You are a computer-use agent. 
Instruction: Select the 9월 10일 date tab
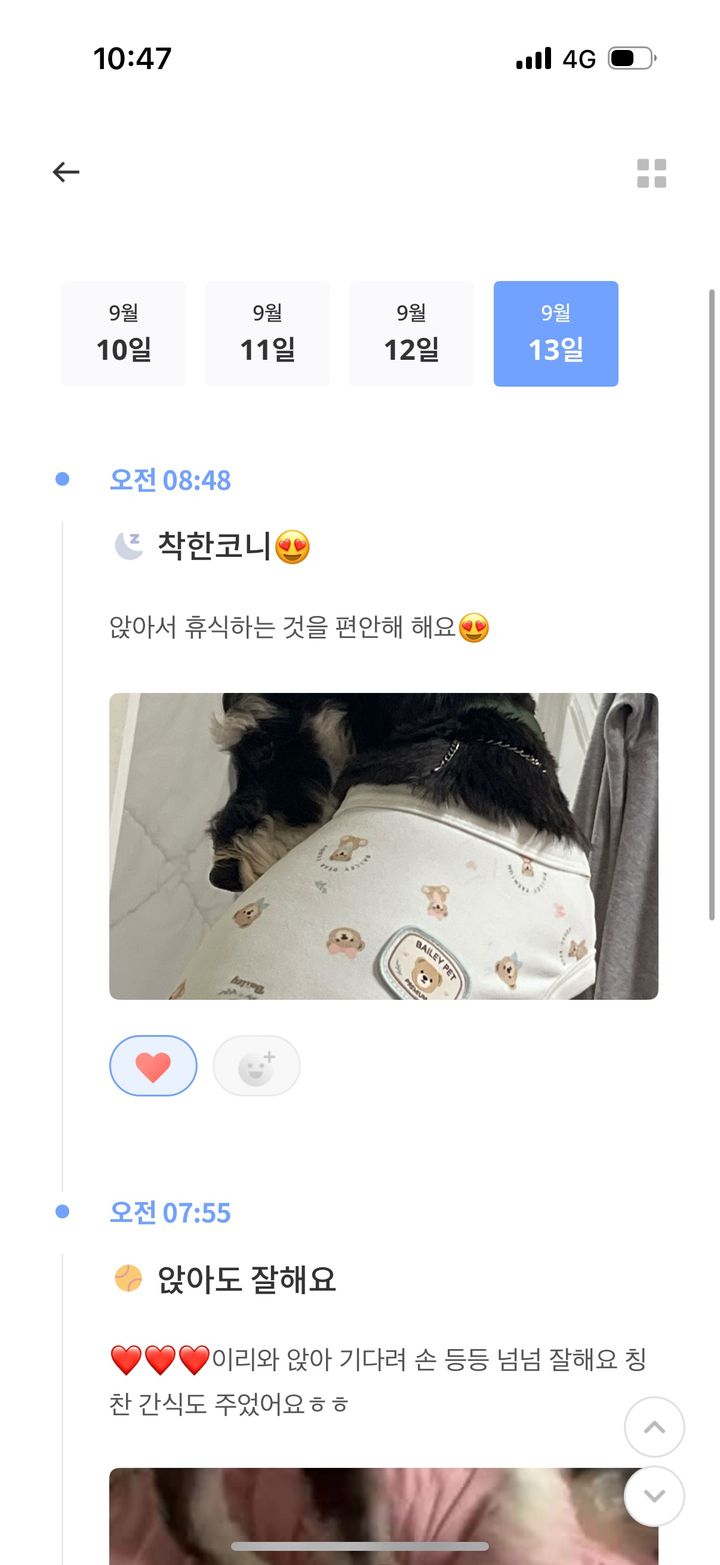coord(123,334)
